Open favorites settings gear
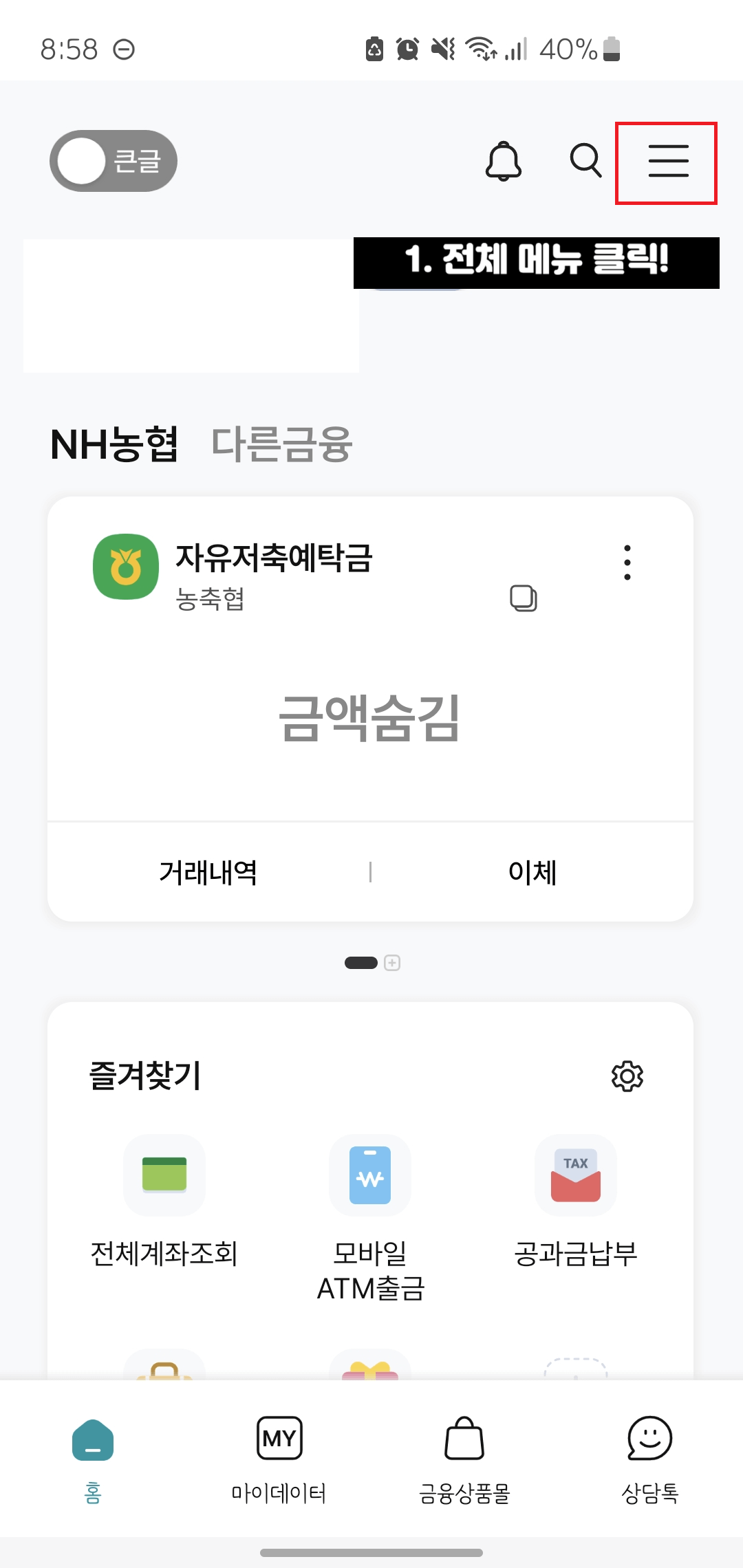 [627, 1076]
